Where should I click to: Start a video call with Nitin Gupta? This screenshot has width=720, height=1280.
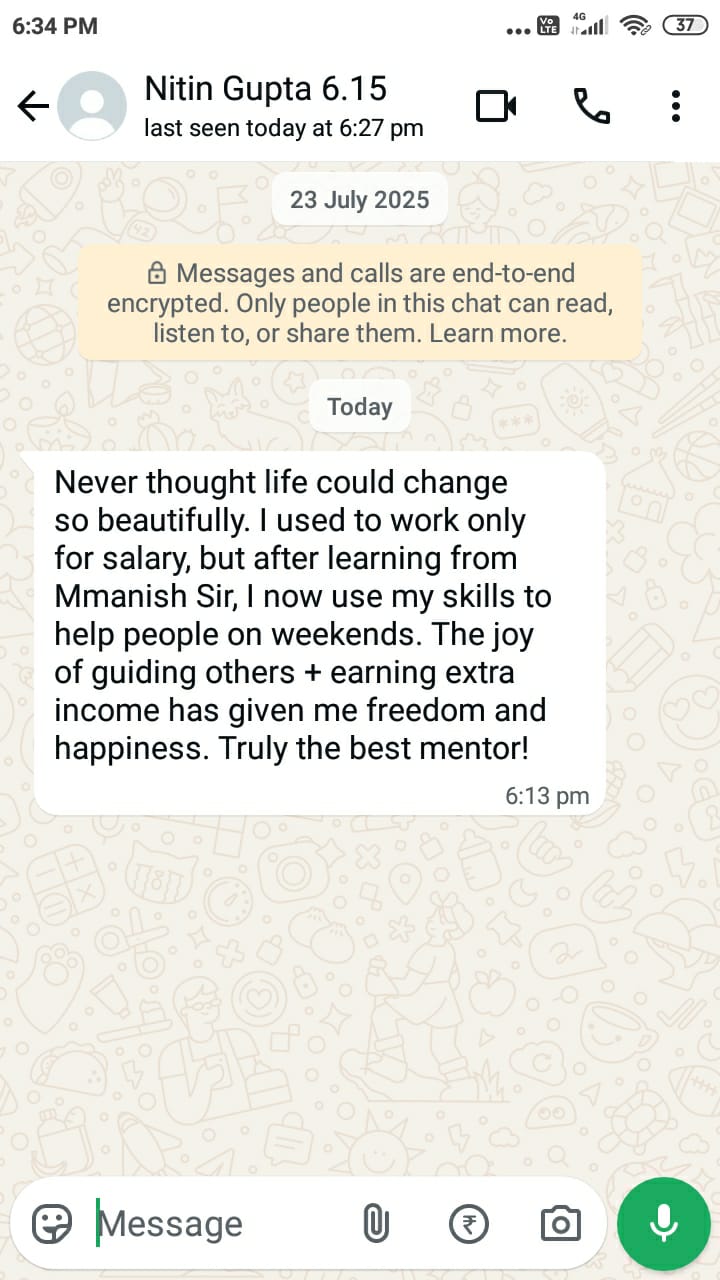point(496,106)
